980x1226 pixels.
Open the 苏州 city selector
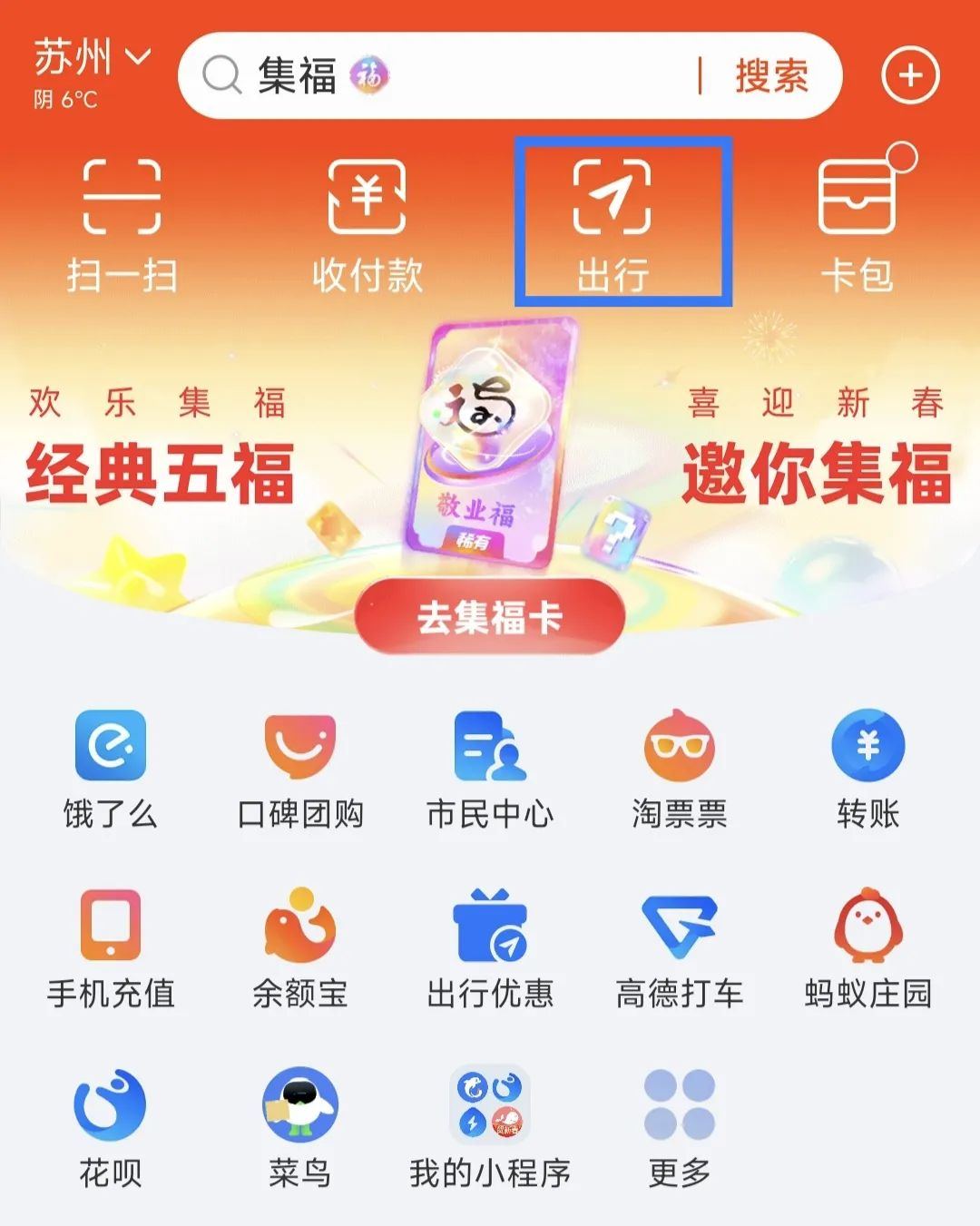click(91, 60)
